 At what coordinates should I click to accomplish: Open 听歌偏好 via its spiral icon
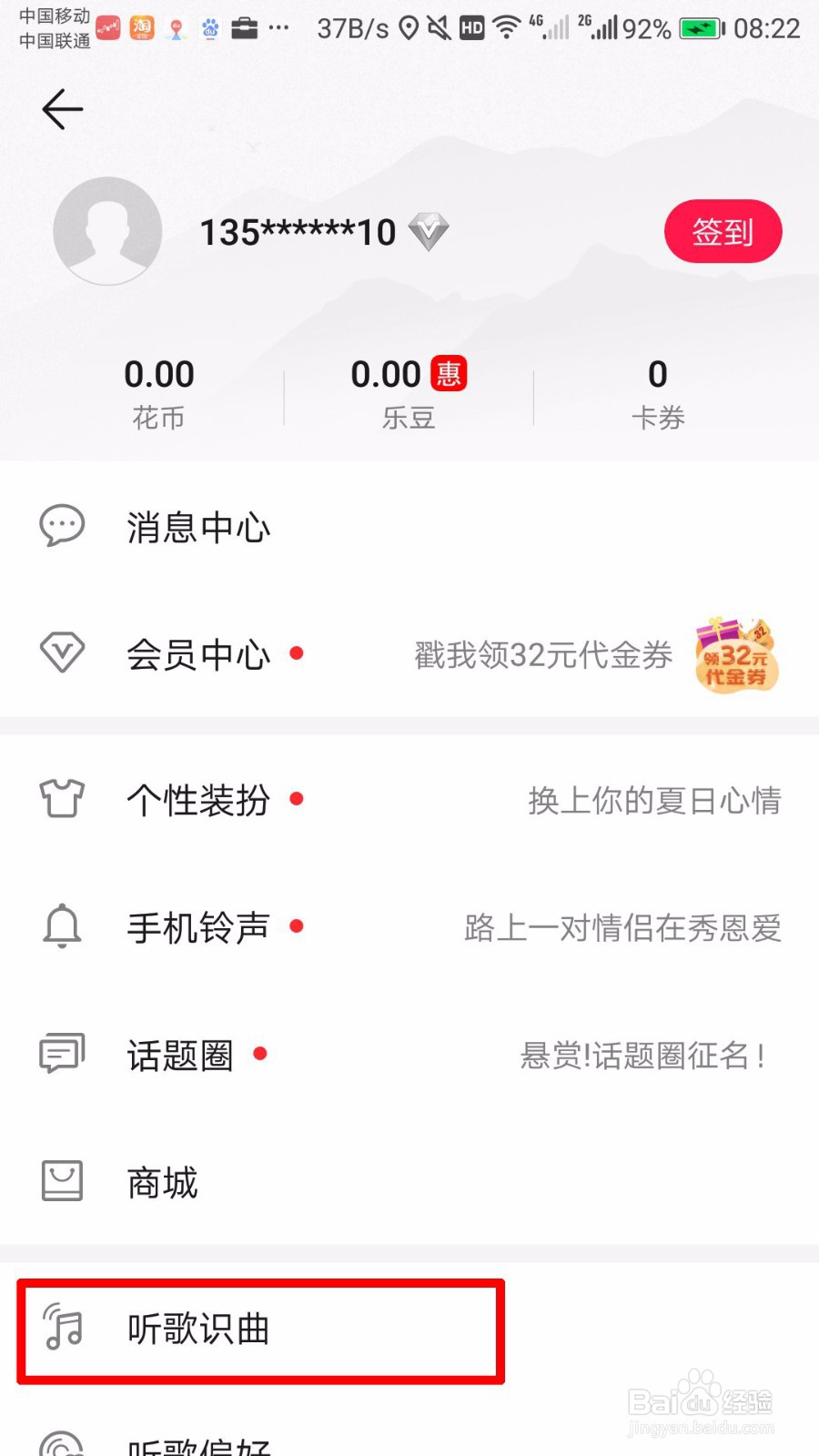tap(61, 1445)
